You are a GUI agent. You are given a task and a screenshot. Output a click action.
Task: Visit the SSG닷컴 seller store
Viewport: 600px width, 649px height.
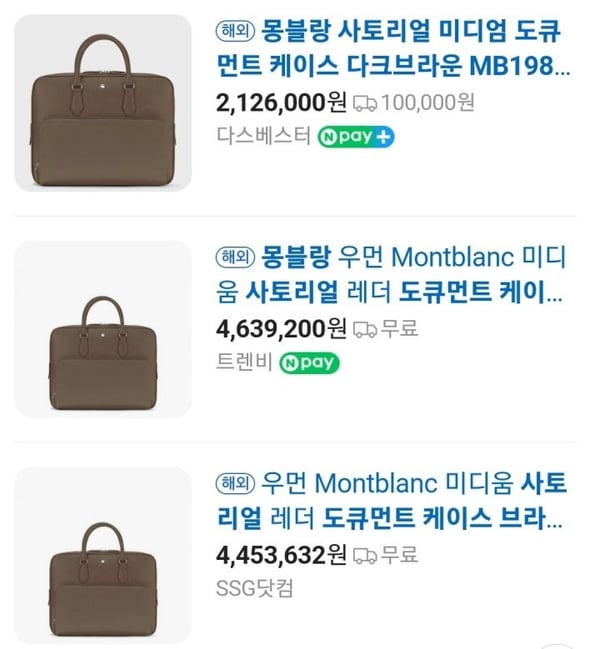[x=255, y=588]
